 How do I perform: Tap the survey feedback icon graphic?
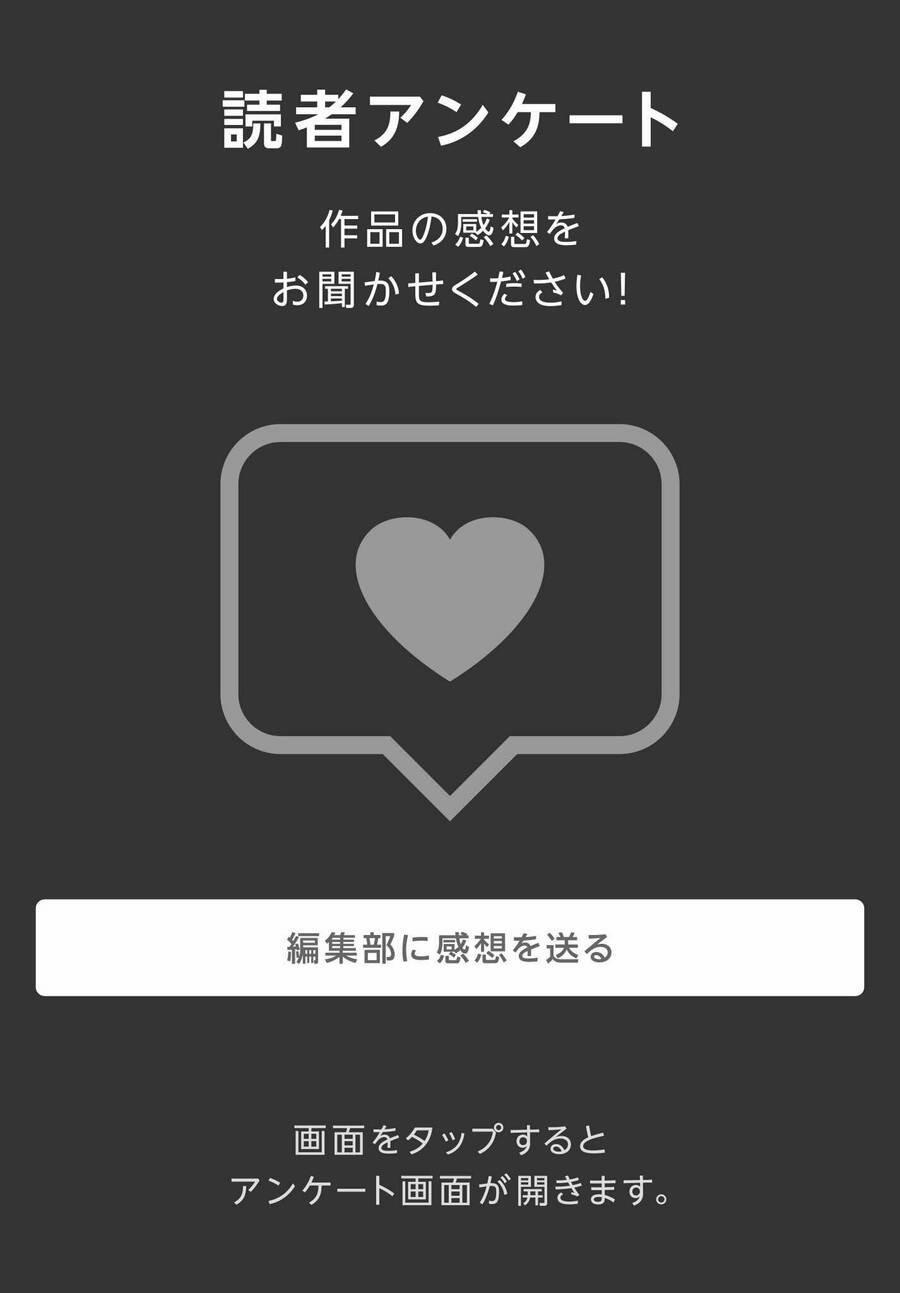pos(448,600)
